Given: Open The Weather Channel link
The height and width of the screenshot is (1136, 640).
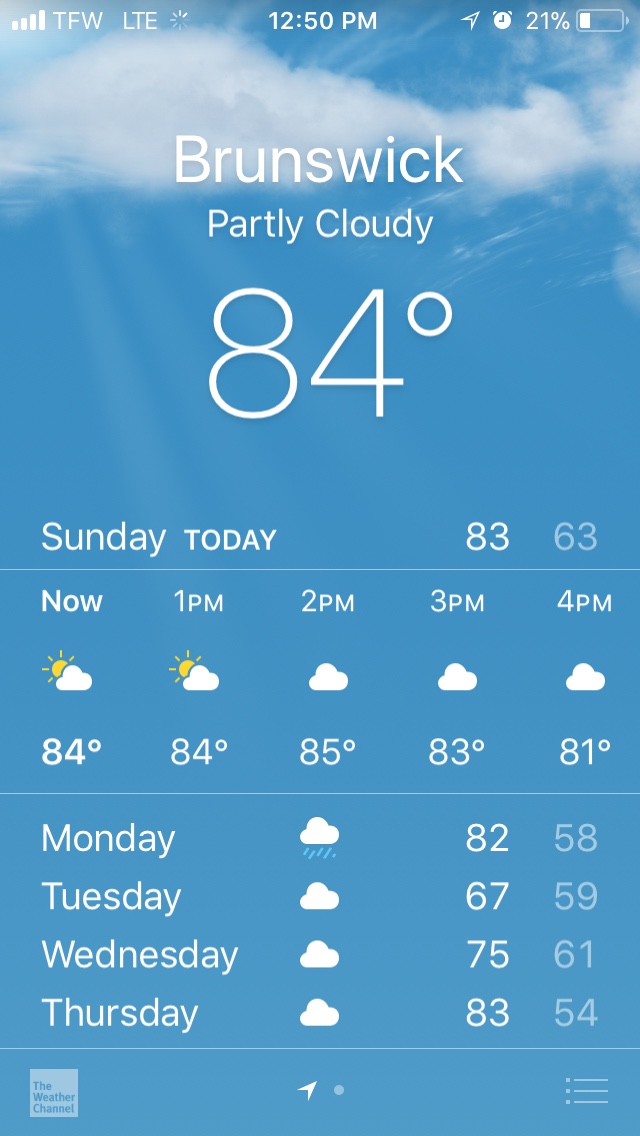Looking at the screenshot, I should (54, 1092).
